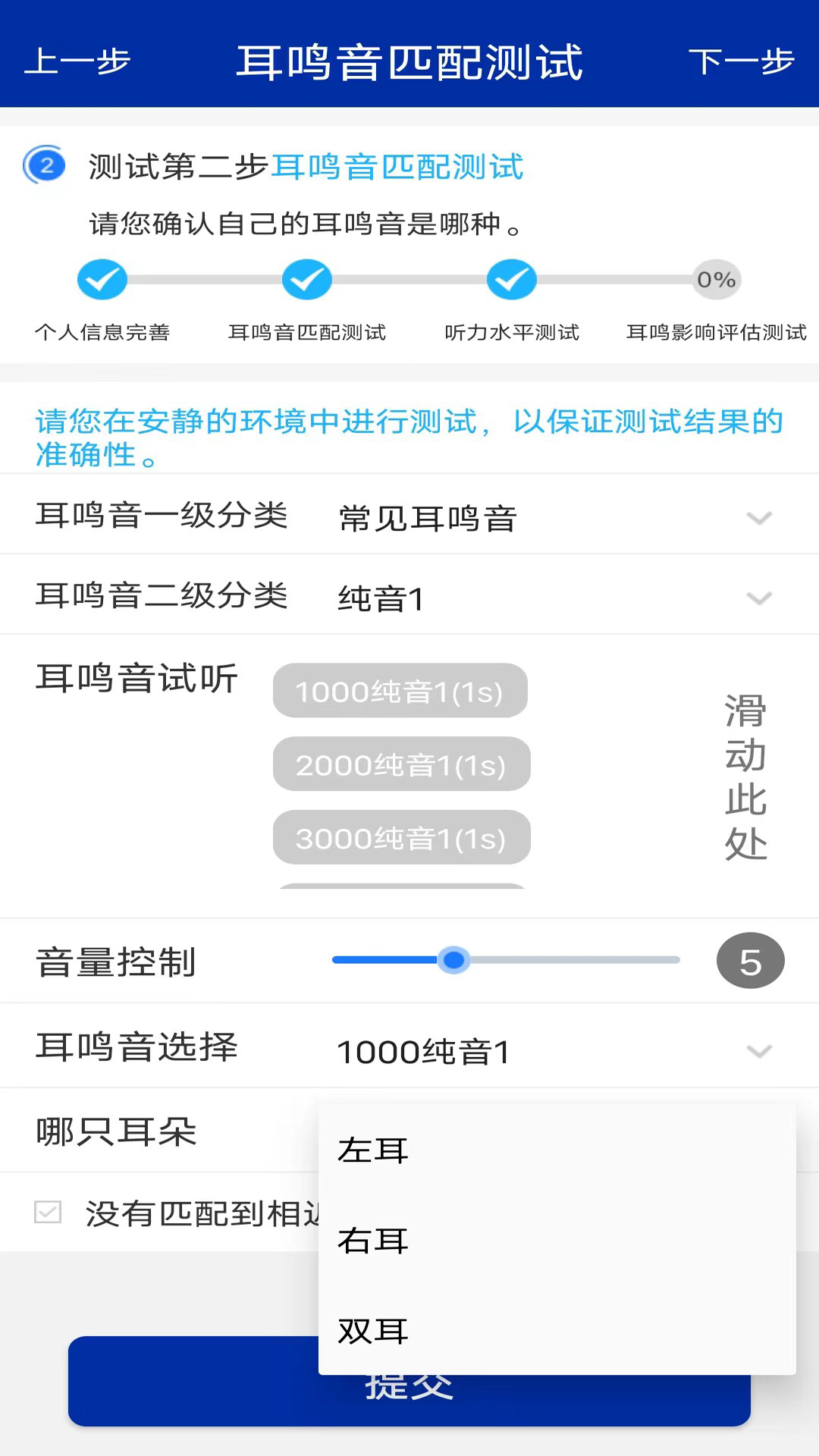Play the 2000纯音1(1s) tone preview
Screen dimensions: 819x1456
[x=400, y=764]
